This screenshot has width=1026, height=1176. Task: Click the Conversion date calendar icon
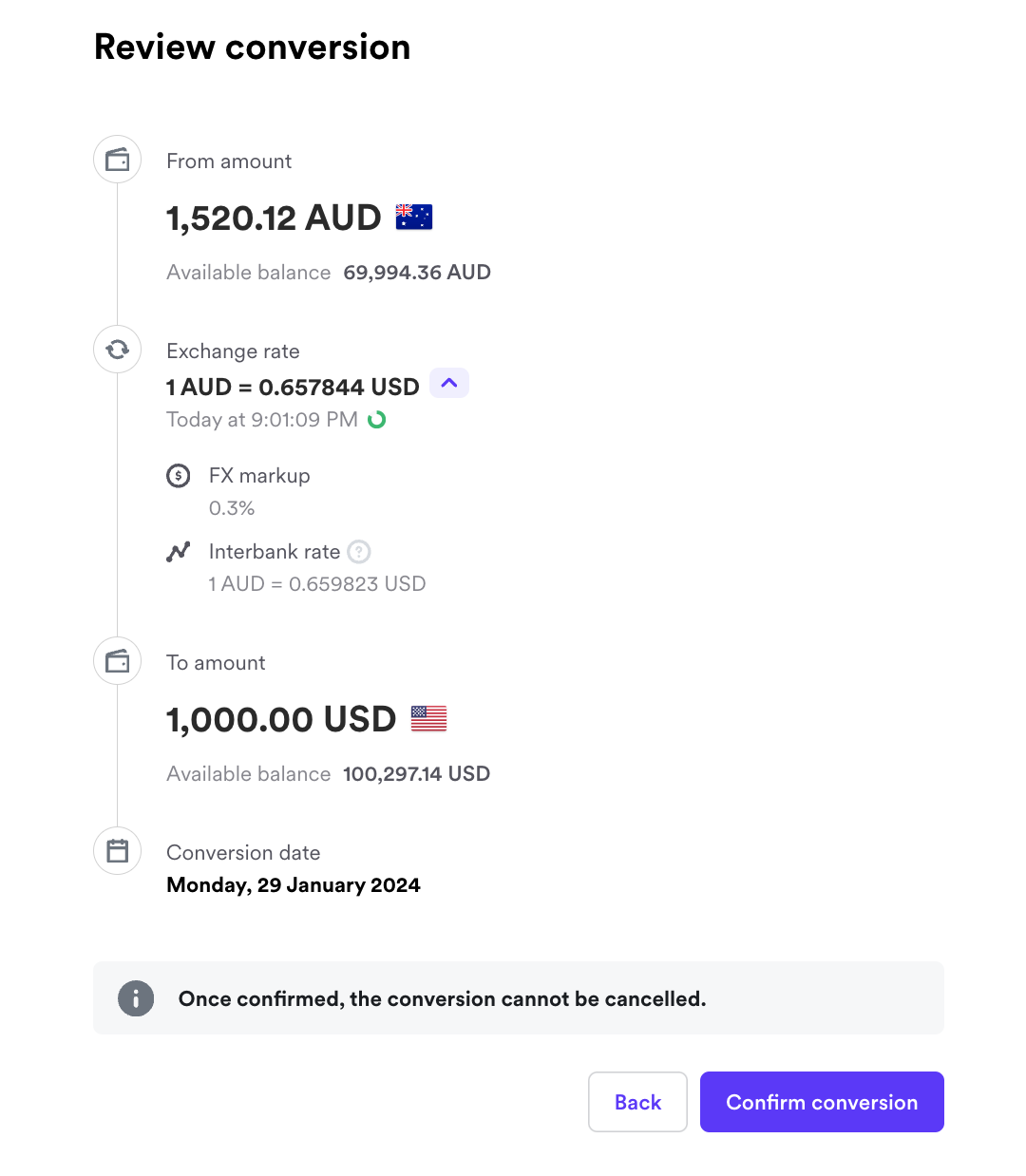[116, 850]
